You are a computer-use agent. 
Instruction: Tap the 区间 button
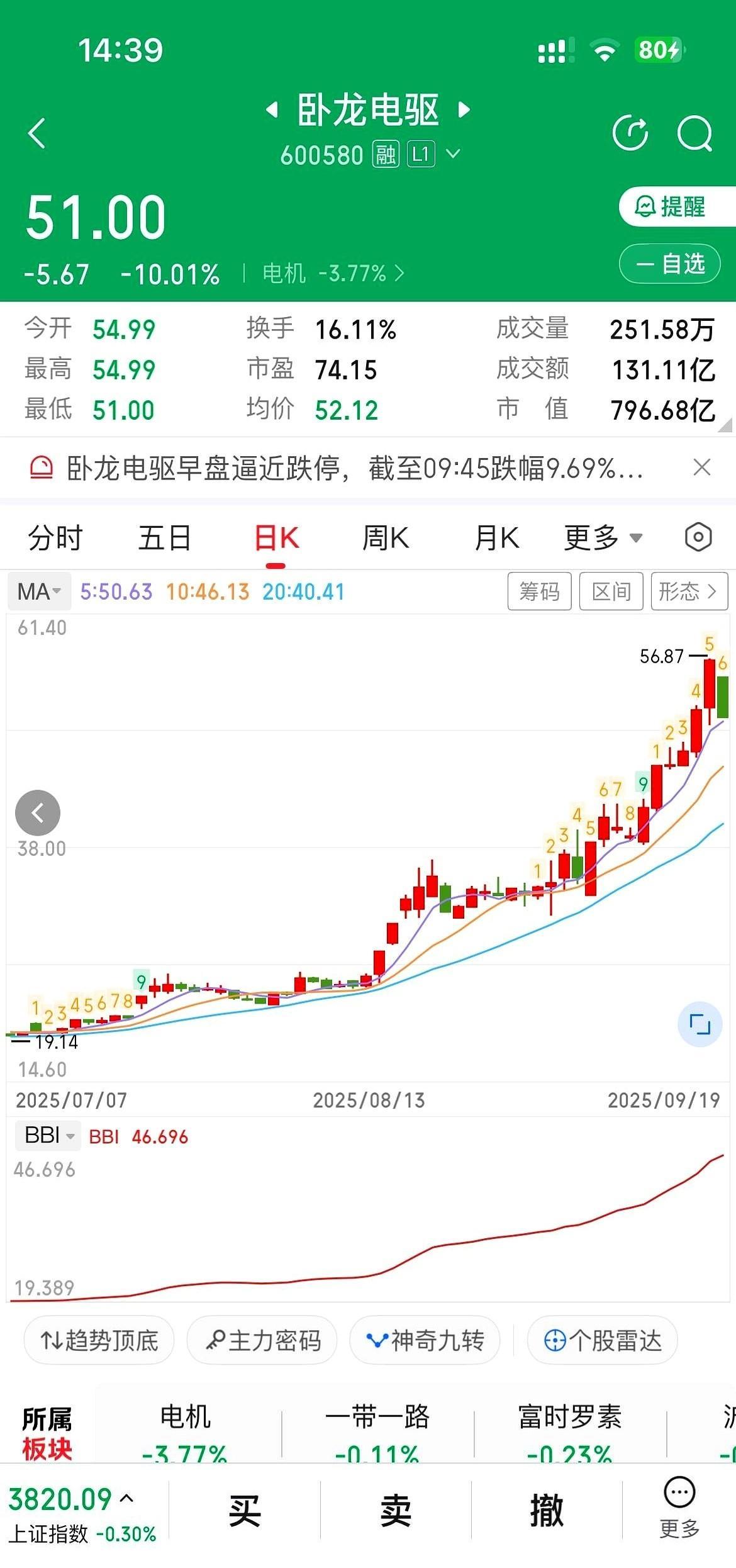pos(611,591)
